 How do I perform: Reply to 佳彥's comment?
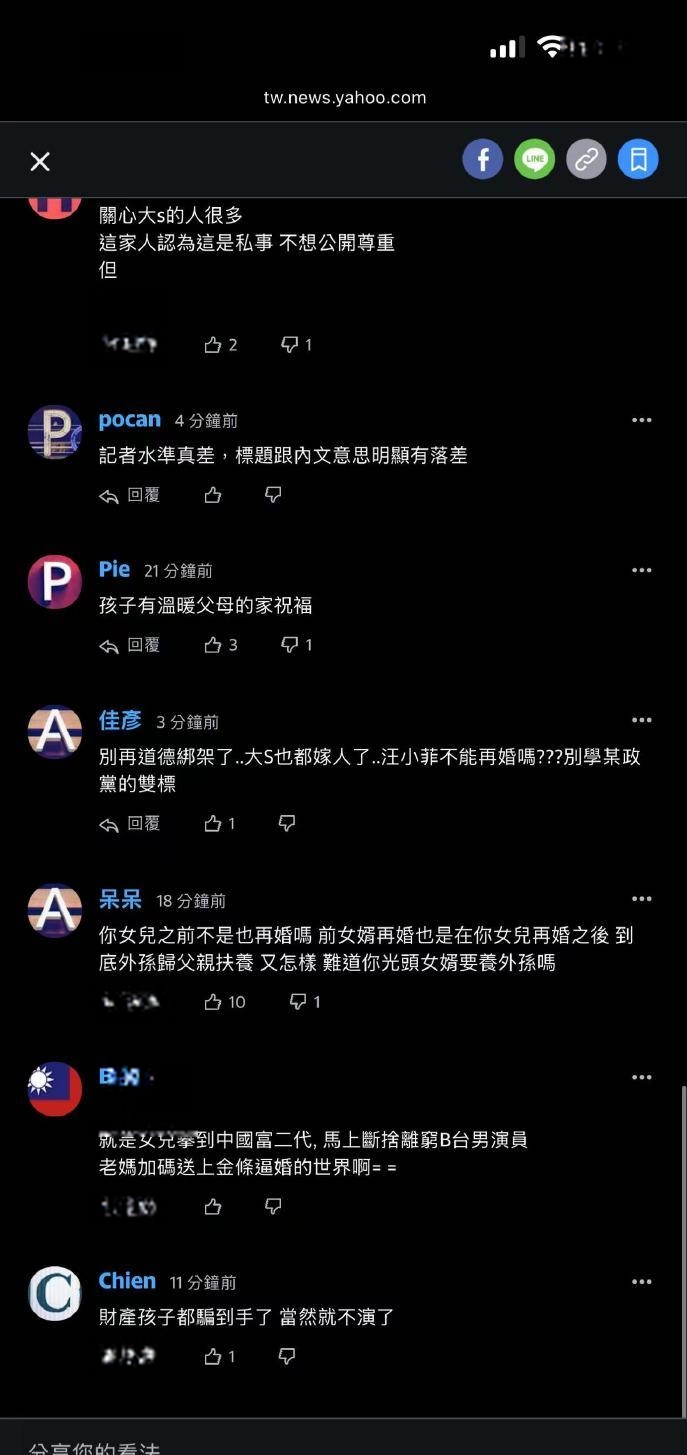click(x=130, y=824)
